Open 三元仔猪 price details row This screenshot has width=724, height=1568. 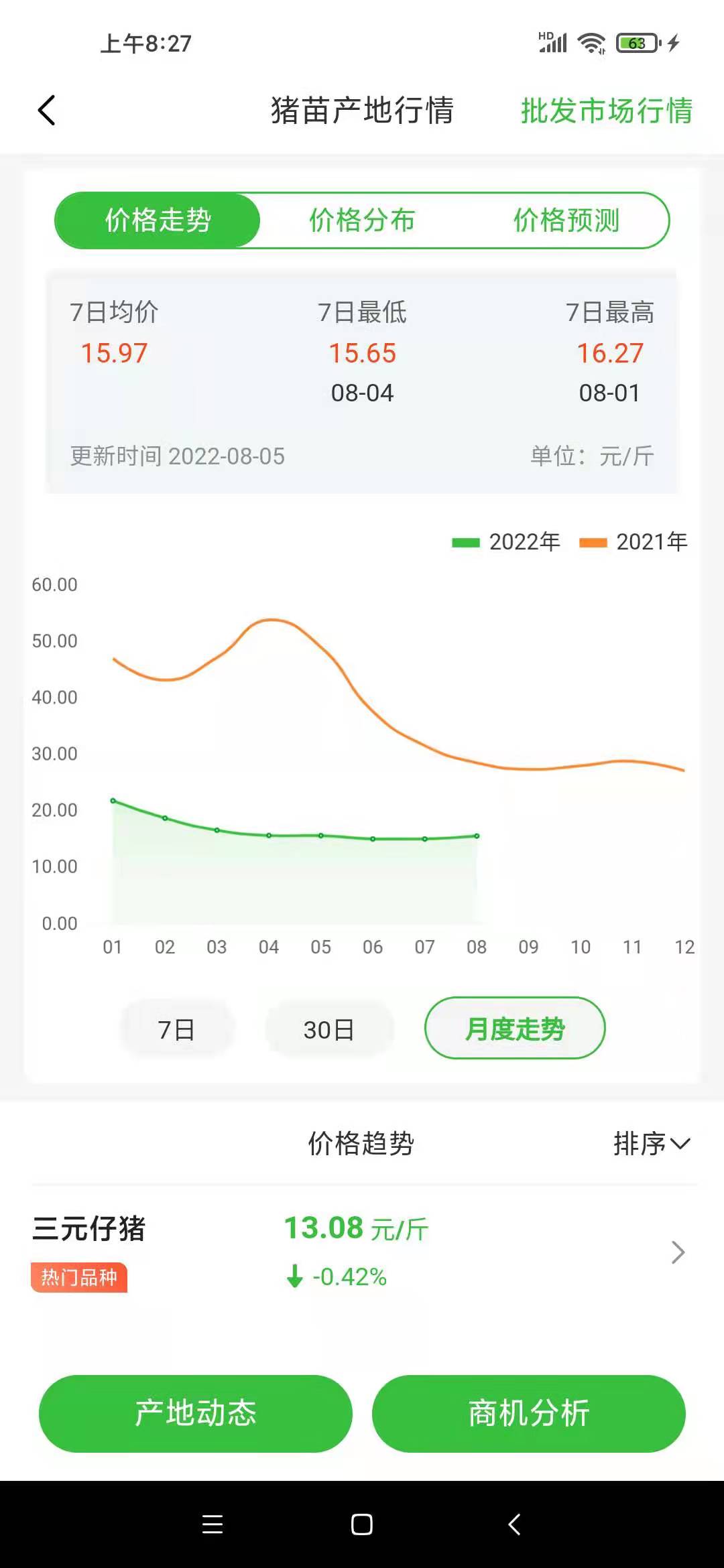coord(362,1252)
